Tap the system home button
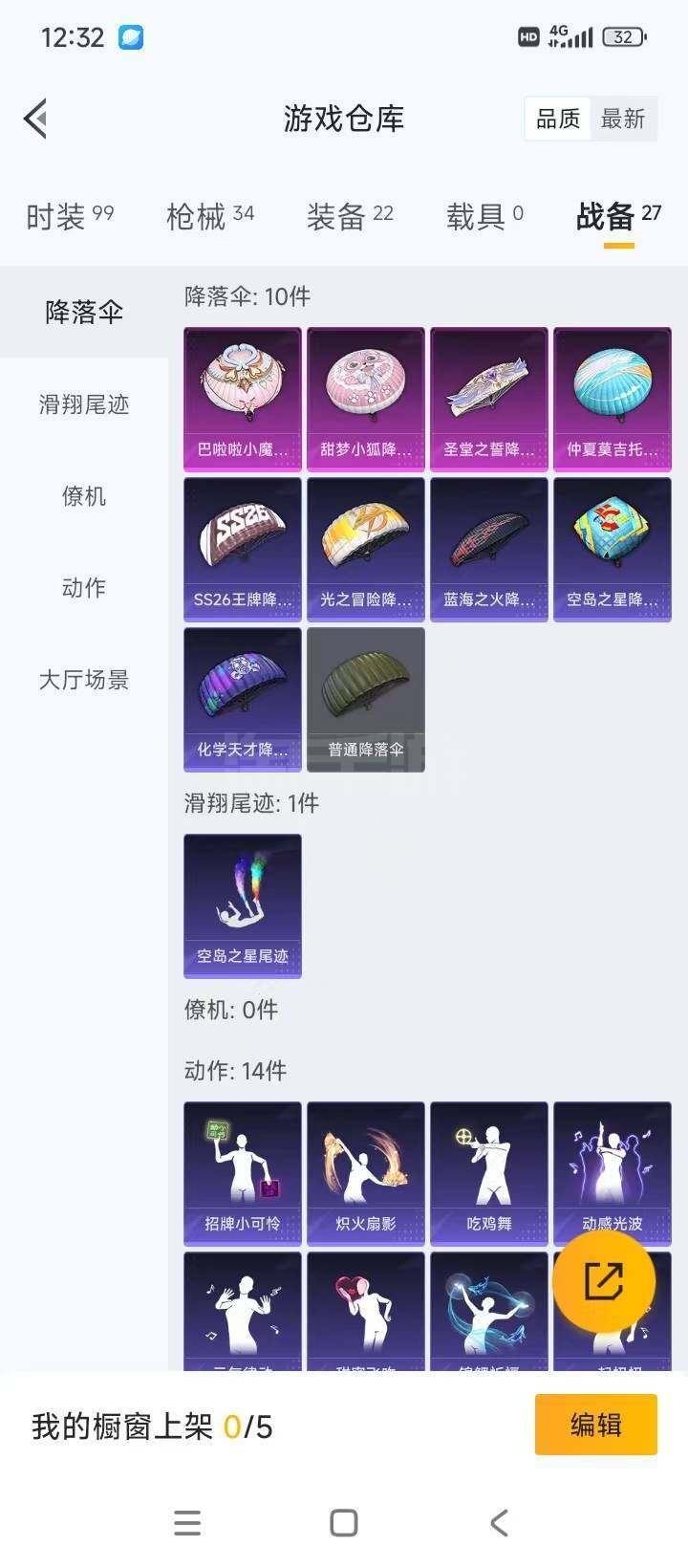Image resolution: width=688 pixels, height=1568 pixels. (x=344, y=1523)
